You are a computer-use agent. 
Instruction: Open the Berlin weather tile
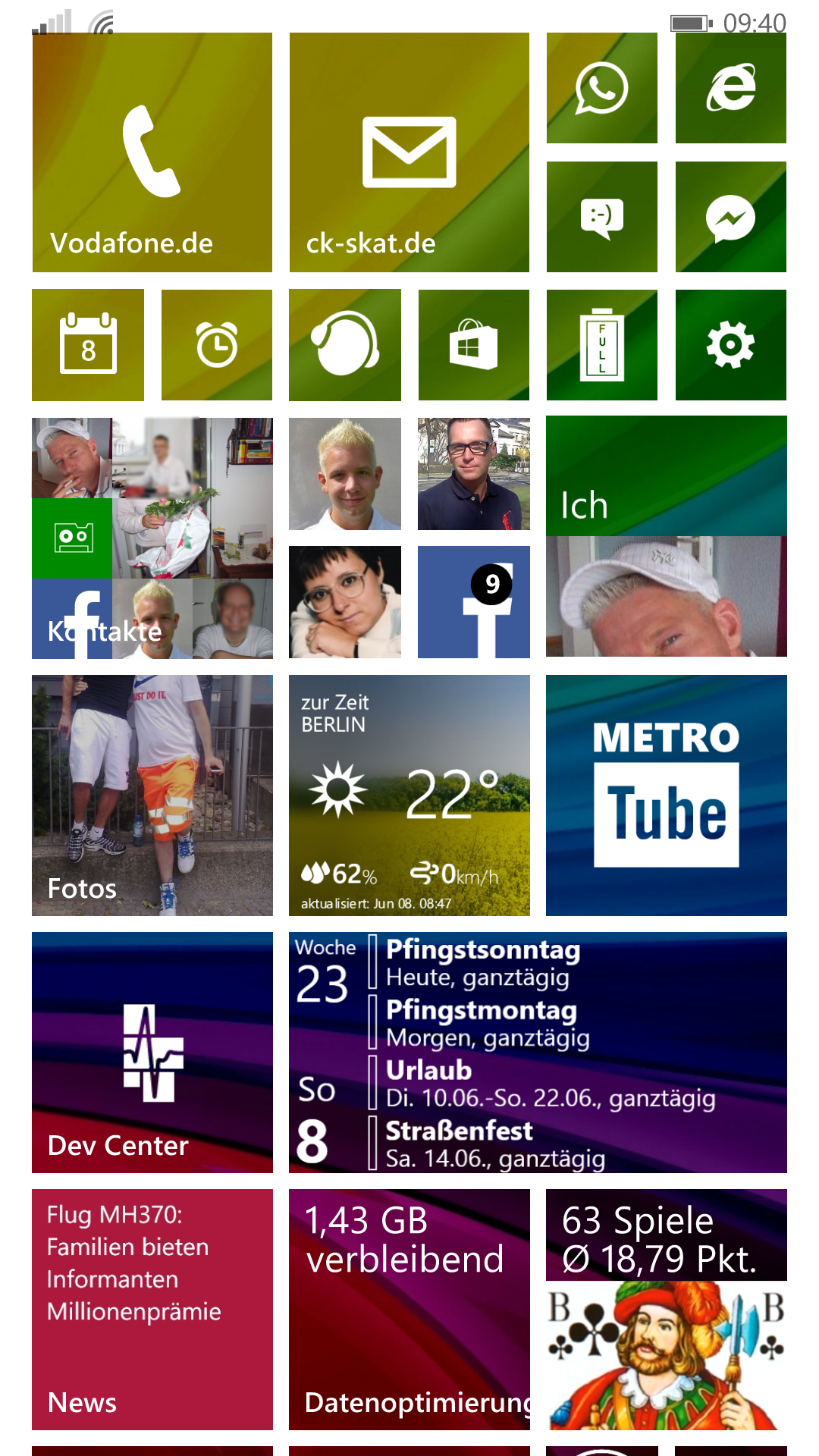click(409, 795)
